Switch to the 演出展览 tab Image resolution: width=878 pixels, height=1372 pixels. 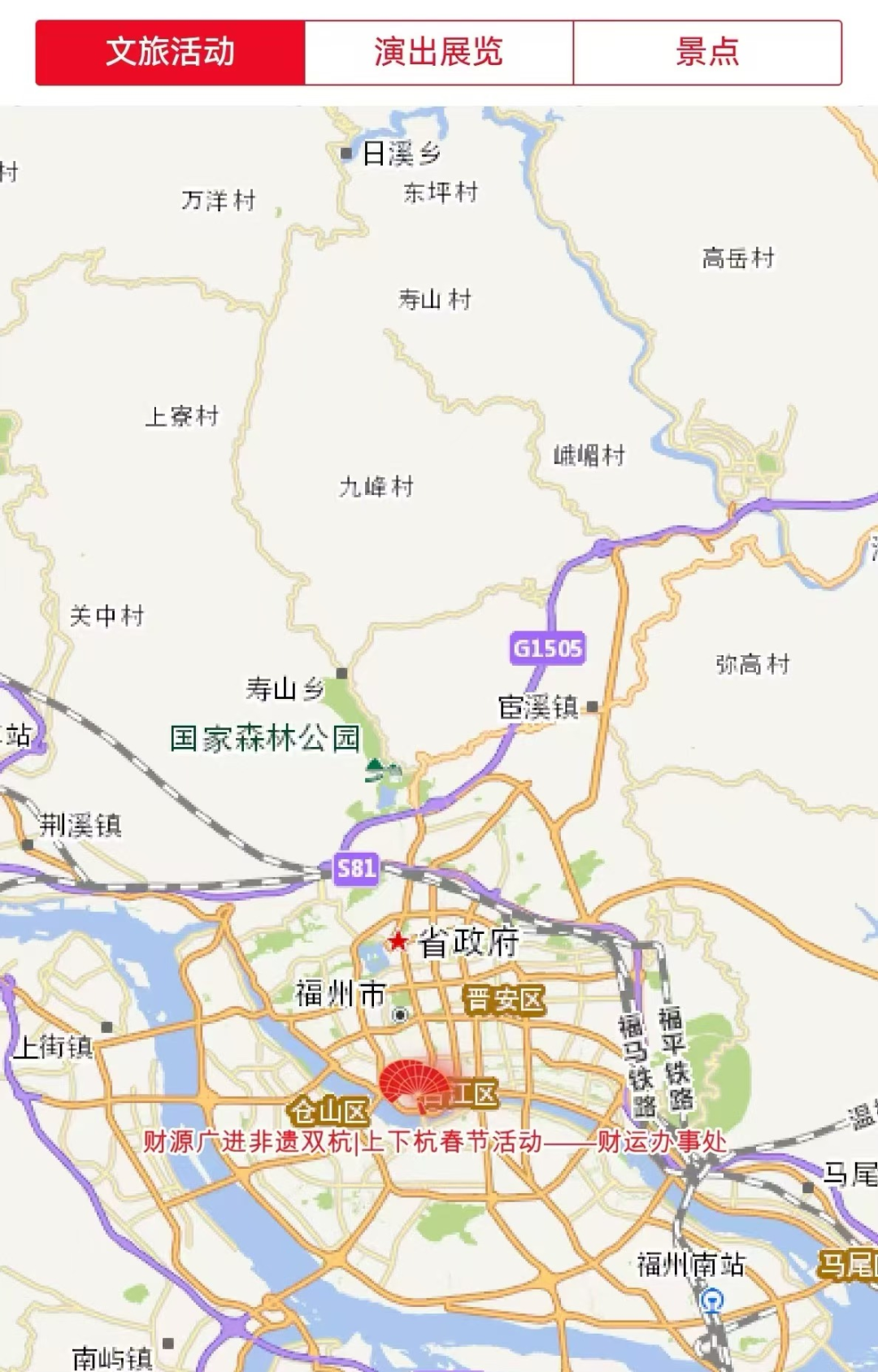tap(439, 53)
